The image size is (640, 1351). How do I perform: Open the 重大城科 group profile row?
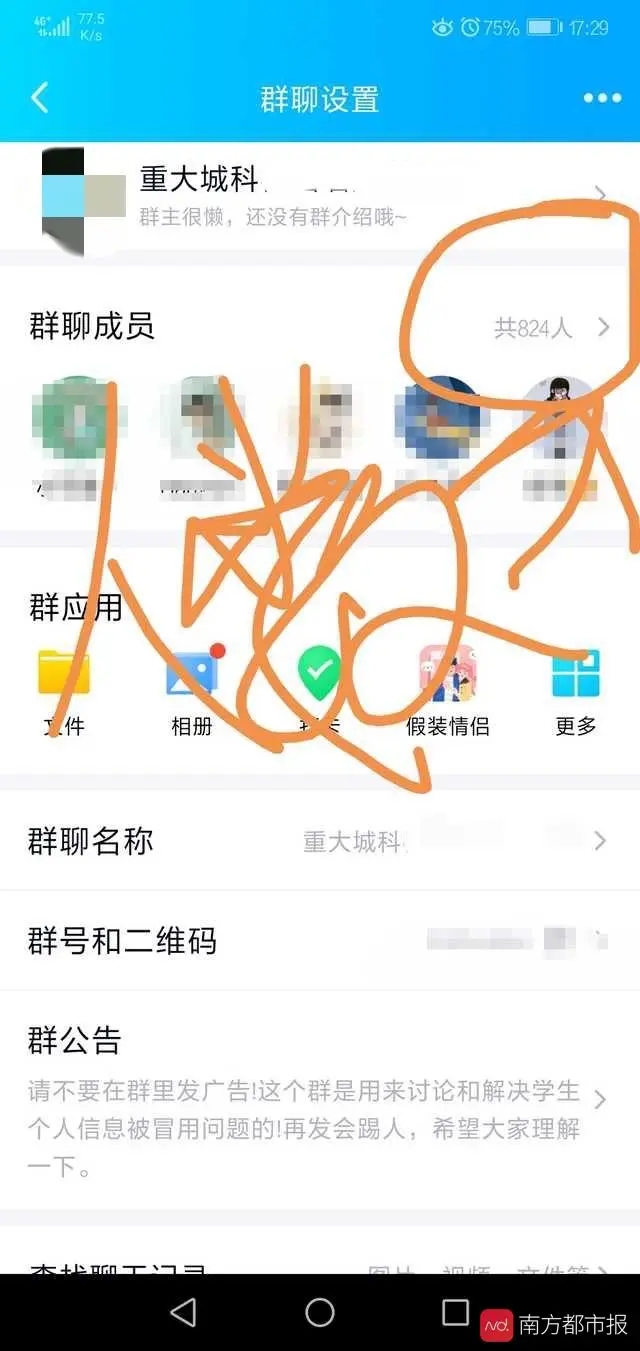pos(320,196)
